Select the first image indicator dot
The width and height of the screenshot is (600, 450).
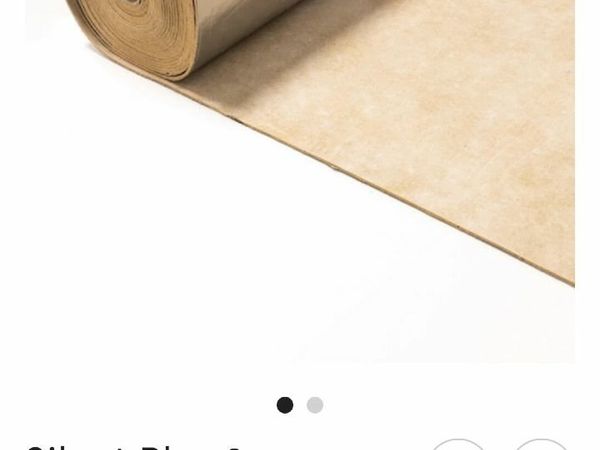point(285,405)
